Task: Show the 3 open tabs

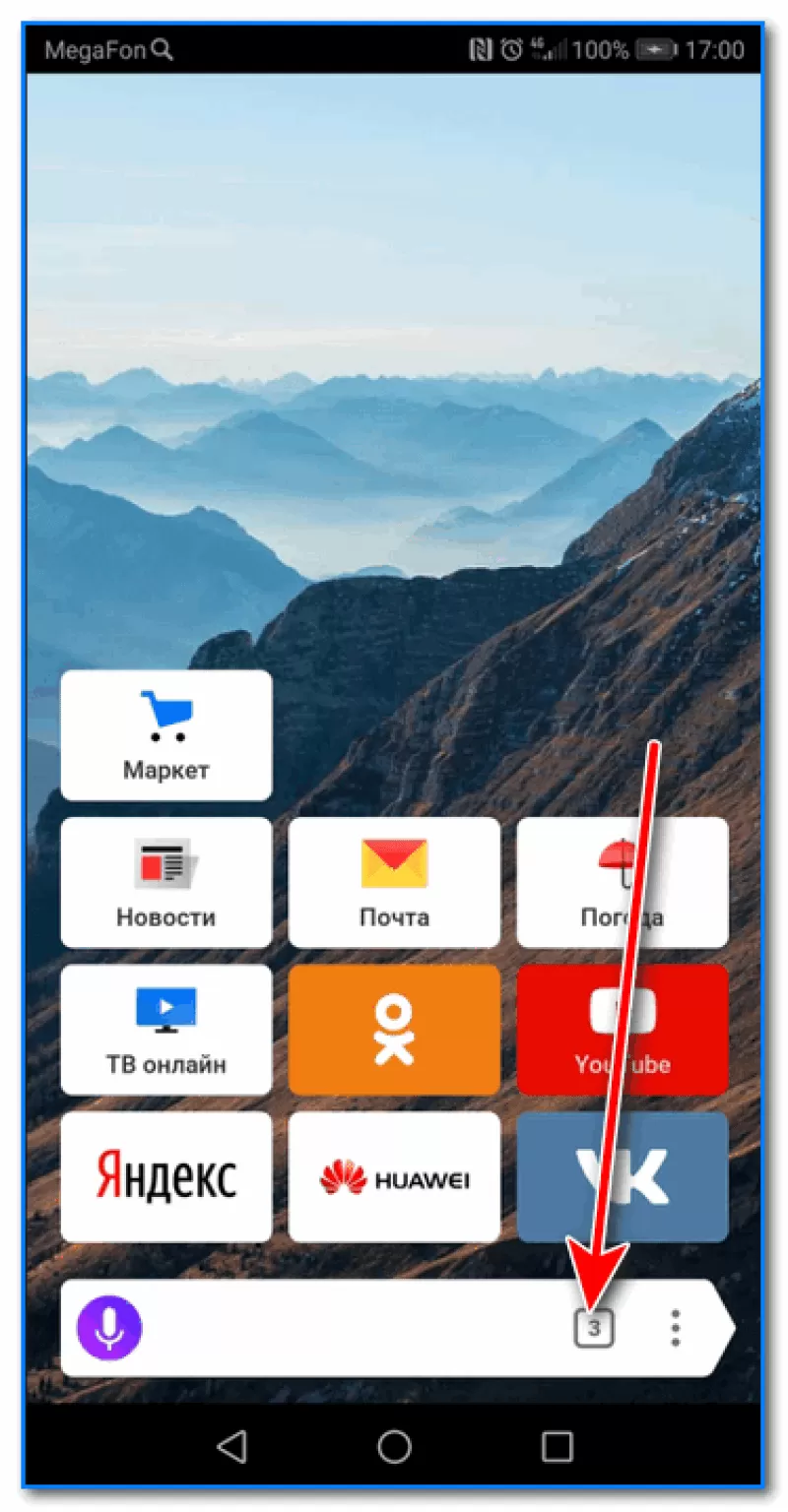Action: pos(594,1328)
